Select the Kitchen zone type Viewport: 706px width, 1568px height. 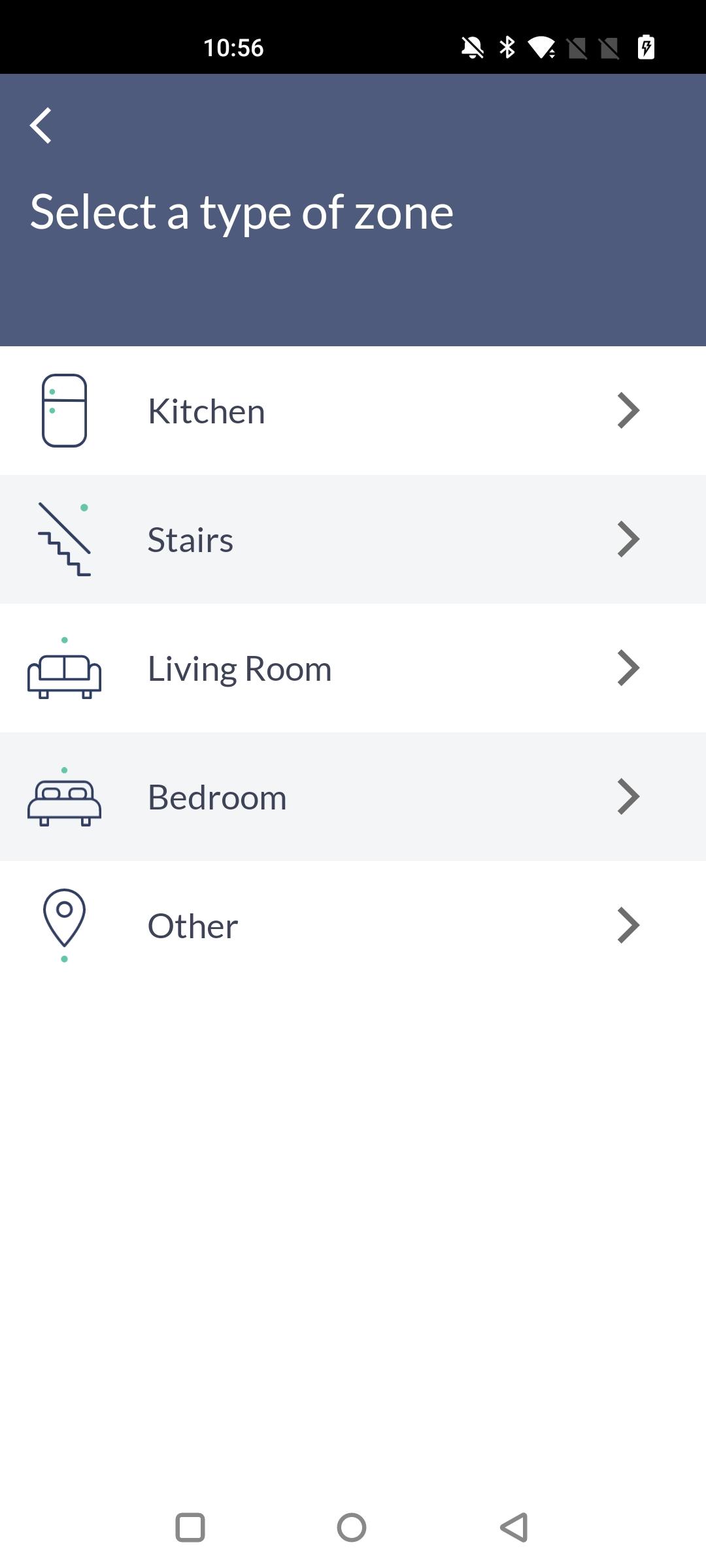click(353, 410)
